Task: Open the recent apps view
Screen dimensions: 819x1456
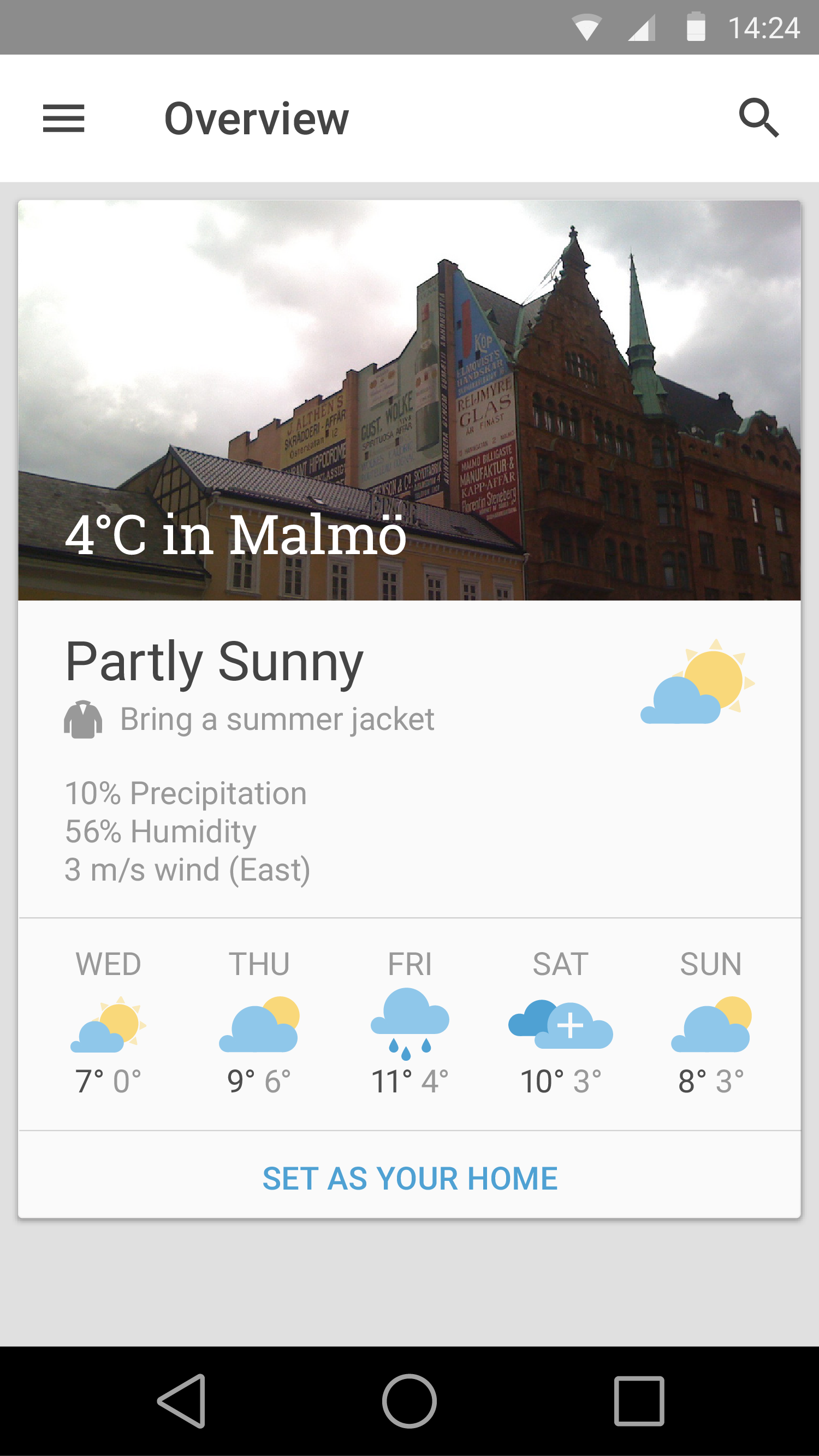Action: tap(639, 1401)
